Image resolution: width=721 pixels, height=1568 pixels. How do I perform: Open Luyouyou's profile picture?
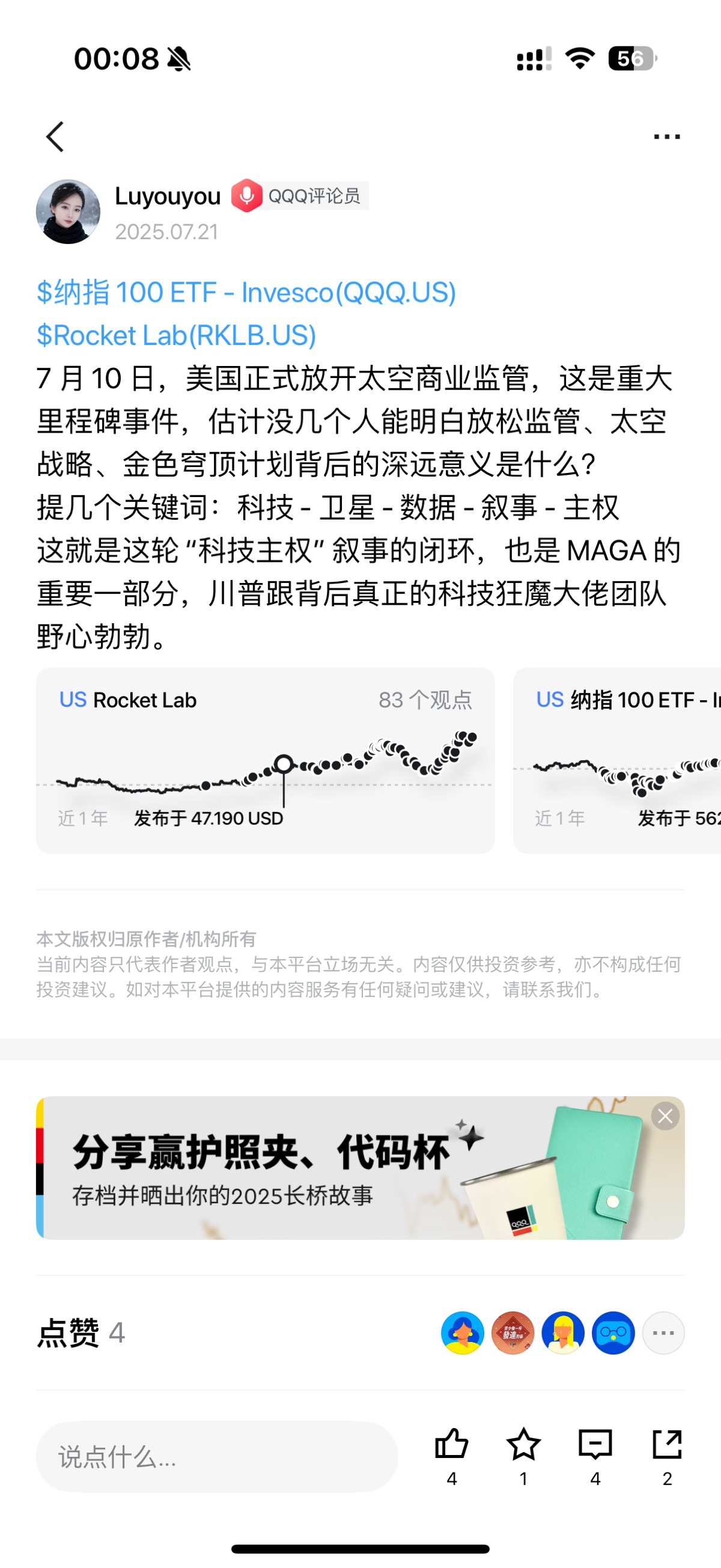point(68,212)
